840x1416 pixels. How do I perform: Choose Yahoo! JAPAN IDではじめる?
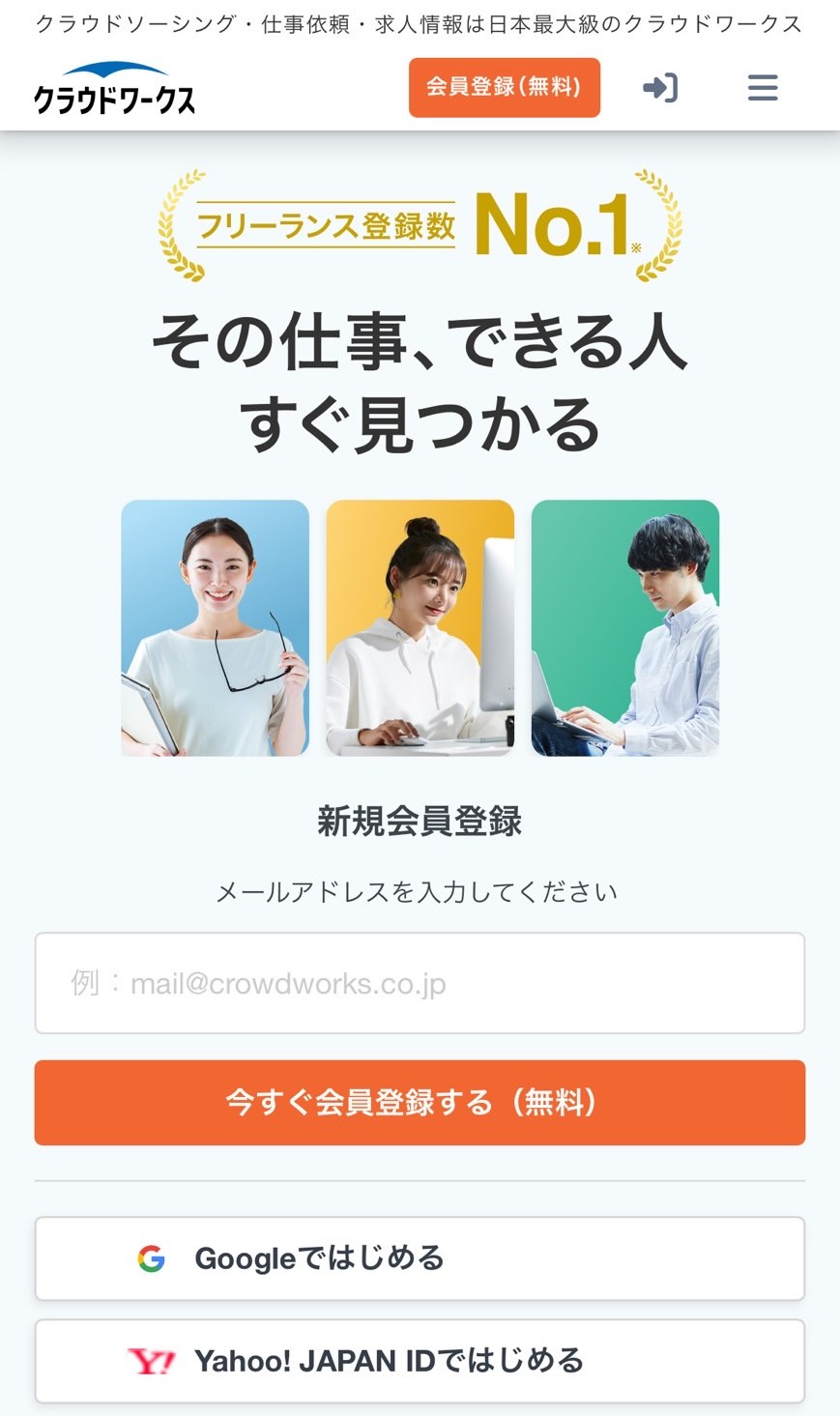(420, 1361)
